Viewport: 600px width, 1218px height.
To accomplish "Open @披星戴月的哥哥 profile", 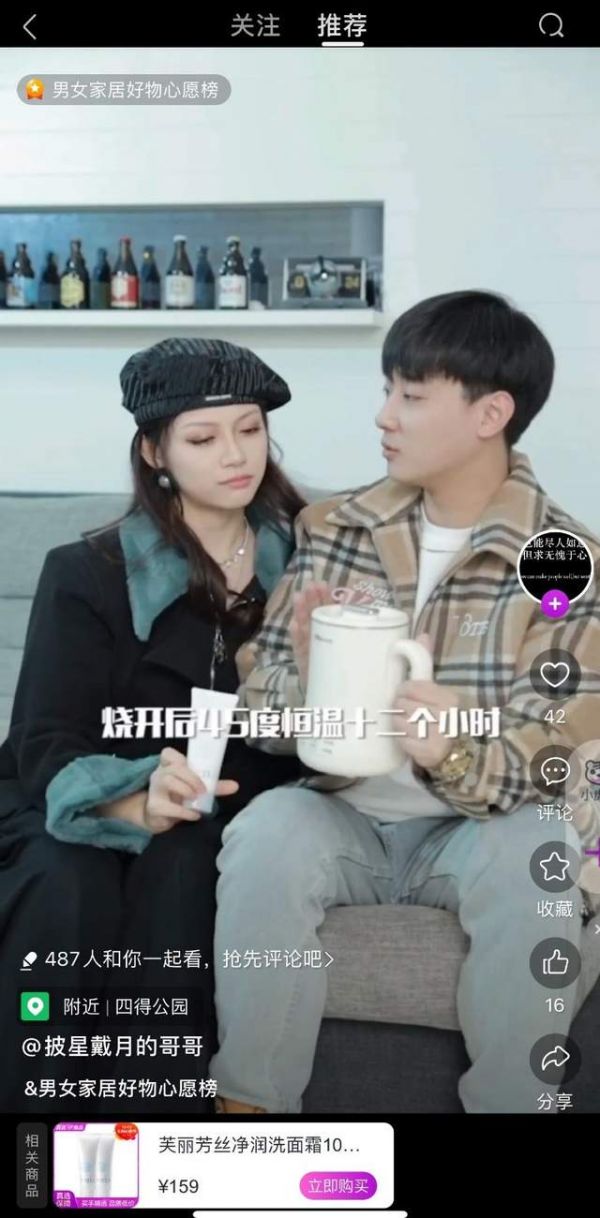I will point(113,1046).
